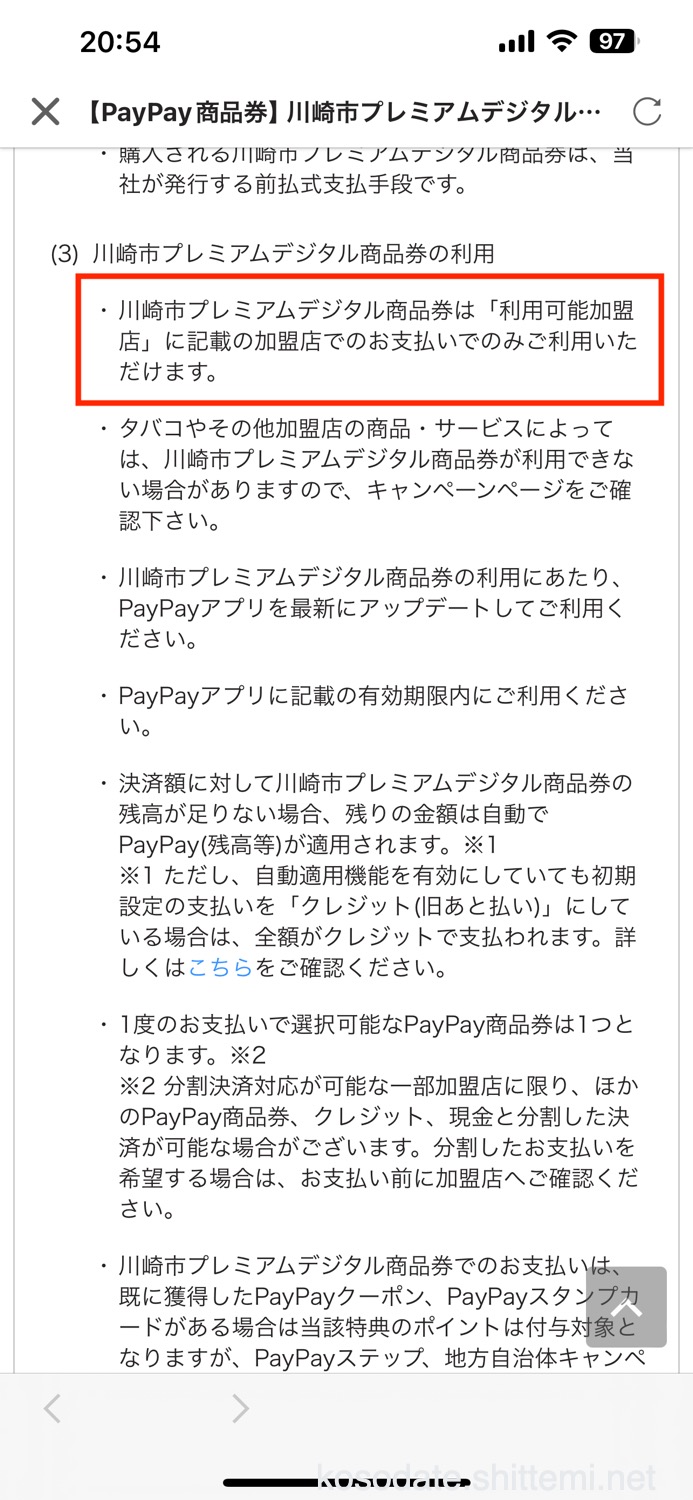The image size is (693, 1500).
Task: Jump back to top of page
Action: 626,1307
